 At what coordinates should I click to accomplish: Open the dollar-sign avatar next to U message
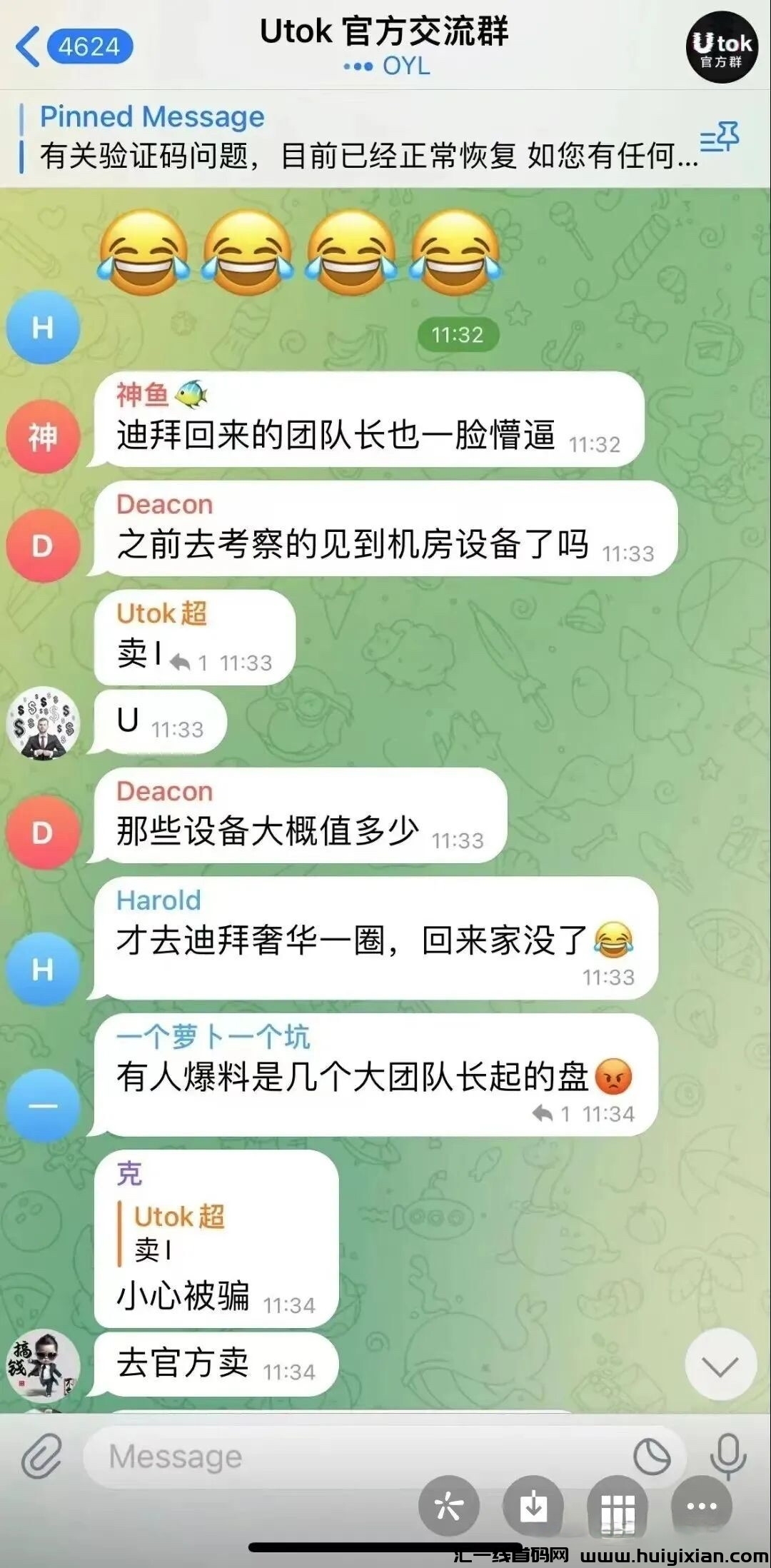point(43,724)
